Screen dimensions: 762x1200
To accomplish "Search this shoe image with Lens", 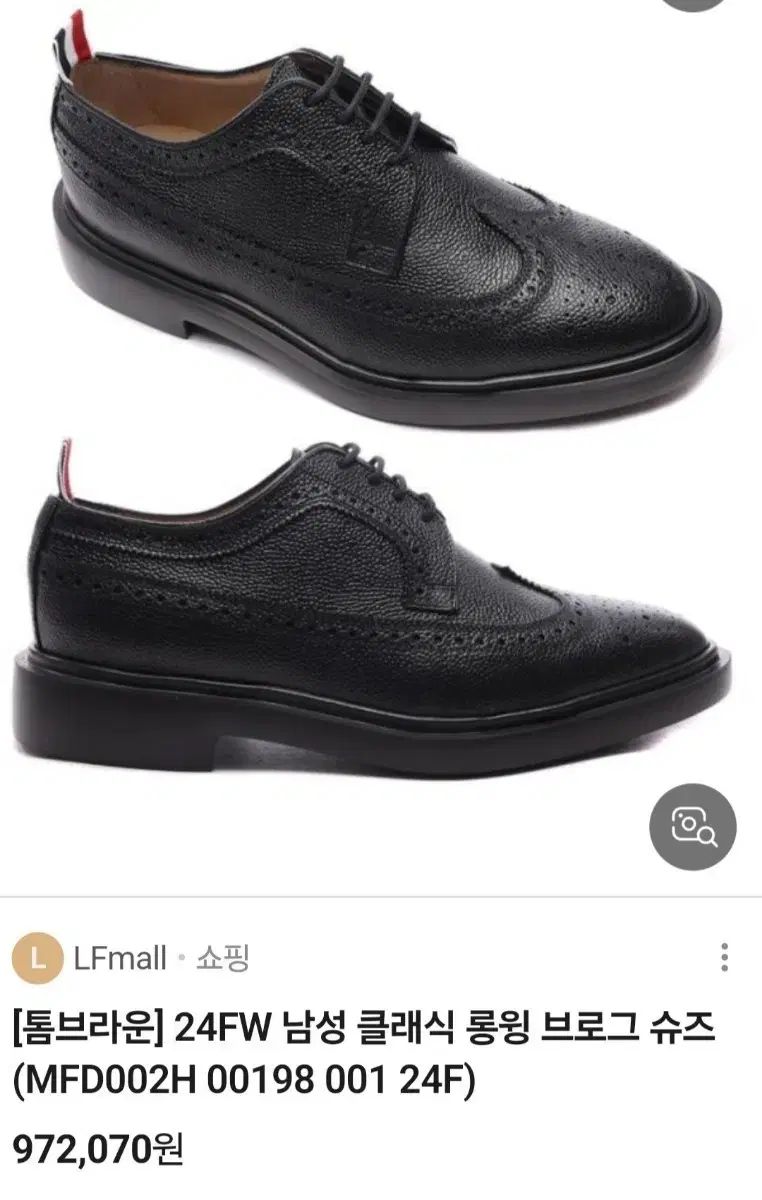I will [x=692, y=826].
